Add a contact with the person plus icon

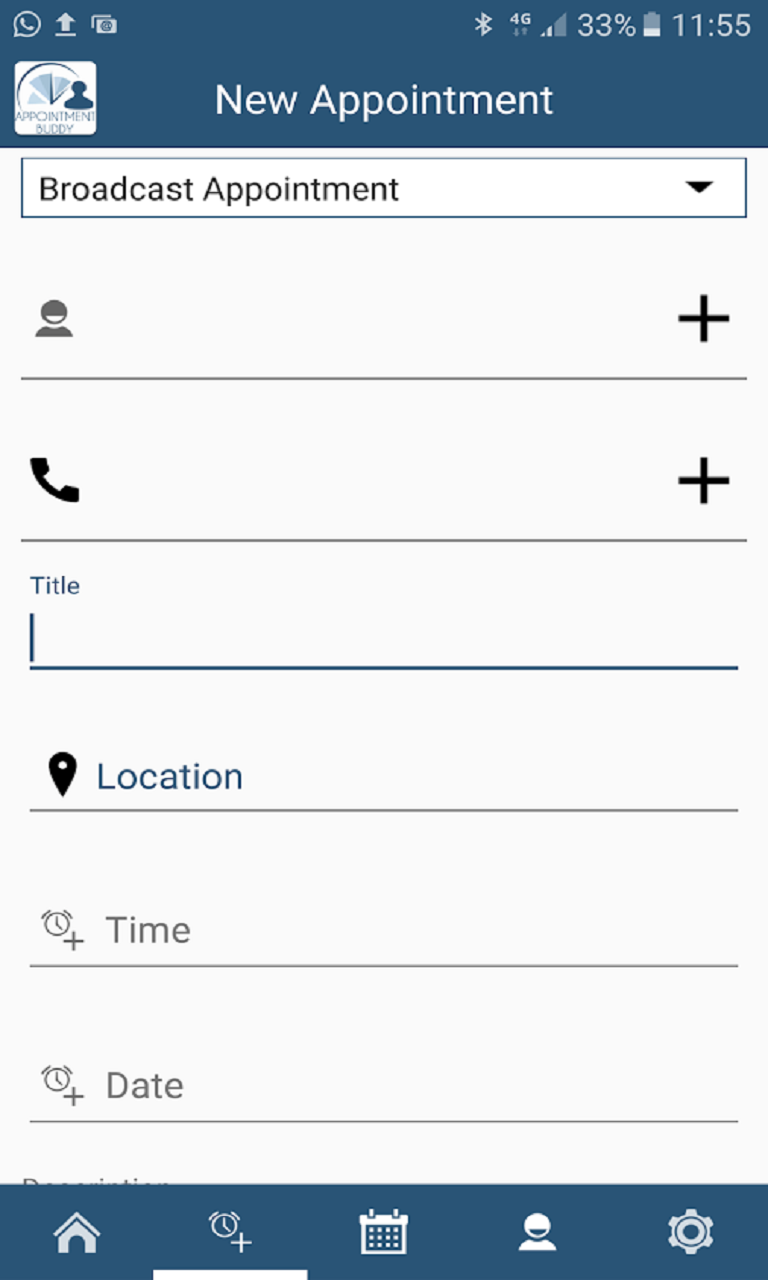703,320
